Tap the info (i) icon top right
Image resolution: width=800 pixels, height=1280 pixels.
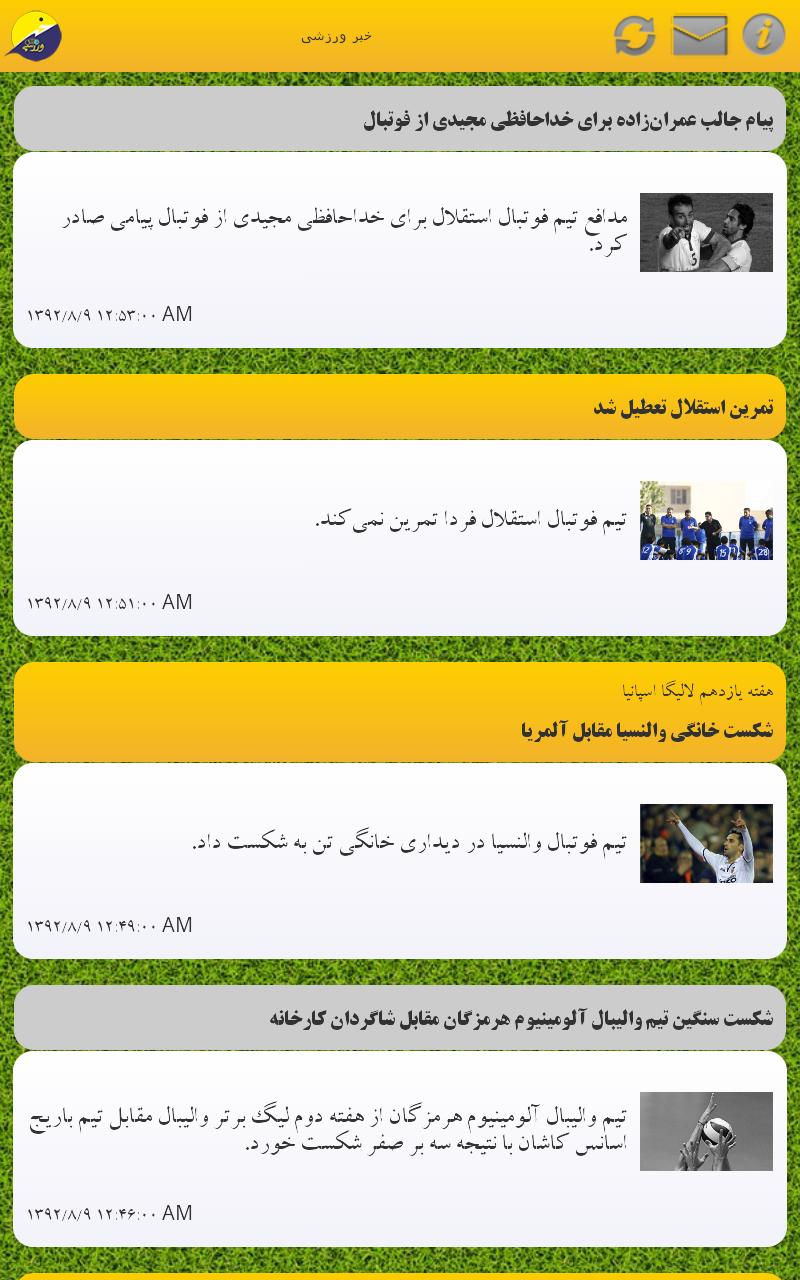765,33
